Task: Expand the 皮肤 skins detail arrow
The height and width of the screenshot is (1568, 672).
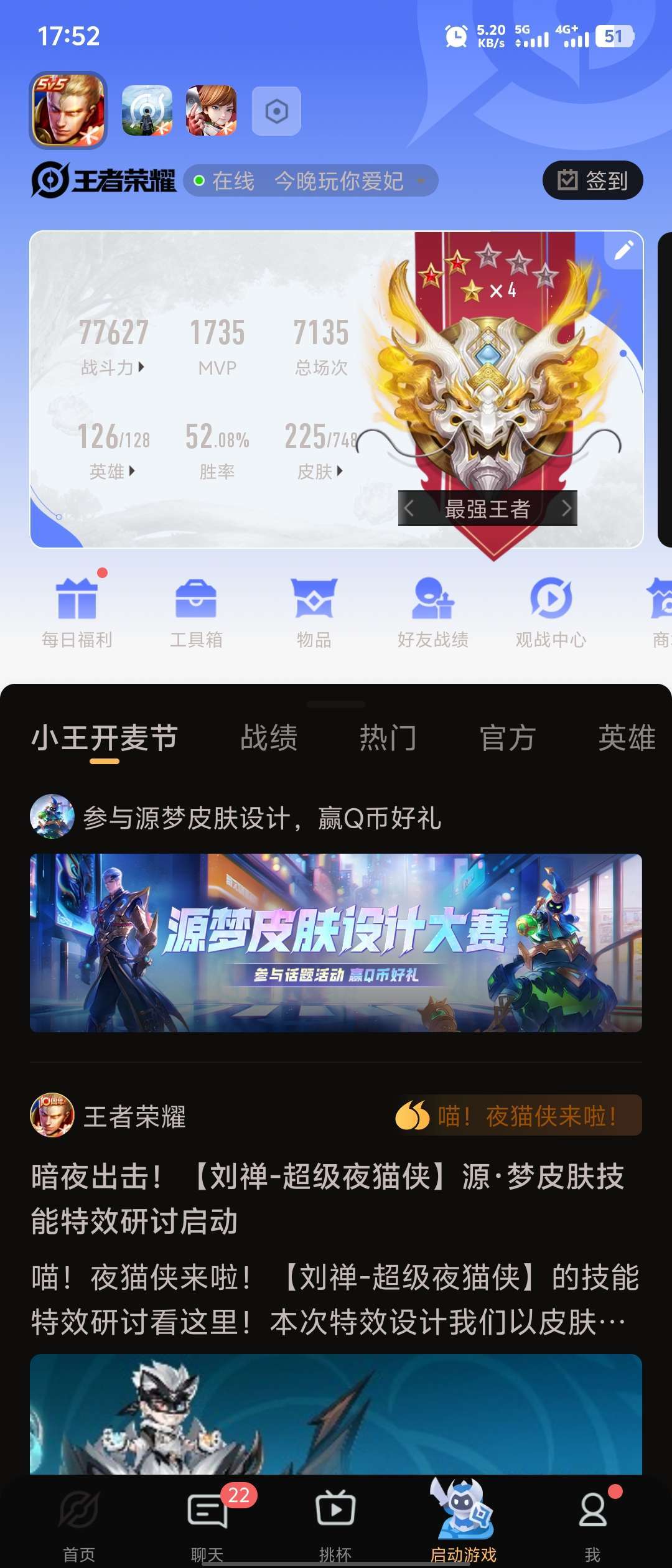Action: [x=340, y=471]
